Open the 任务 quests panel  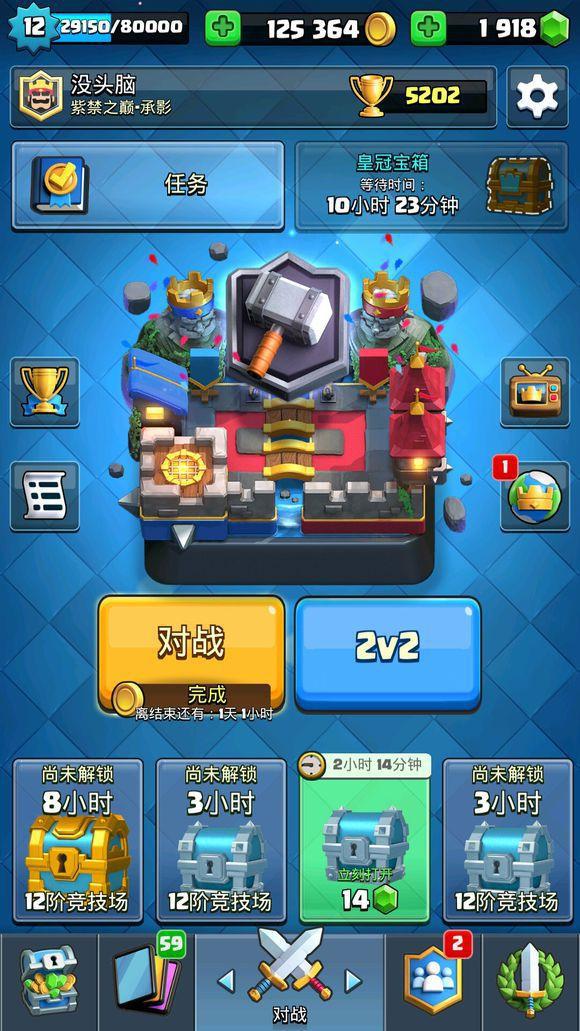[148, 186]
